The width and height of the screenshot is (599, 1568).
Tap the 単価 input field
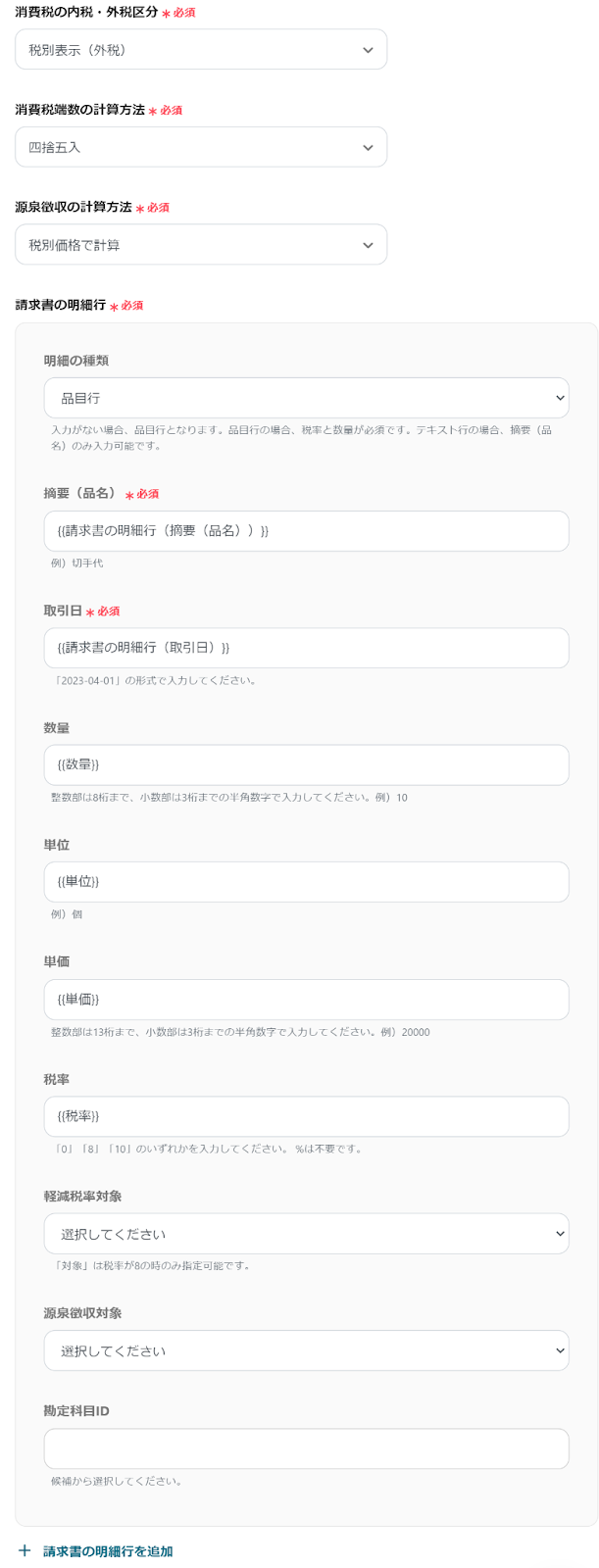coord(306,999)
